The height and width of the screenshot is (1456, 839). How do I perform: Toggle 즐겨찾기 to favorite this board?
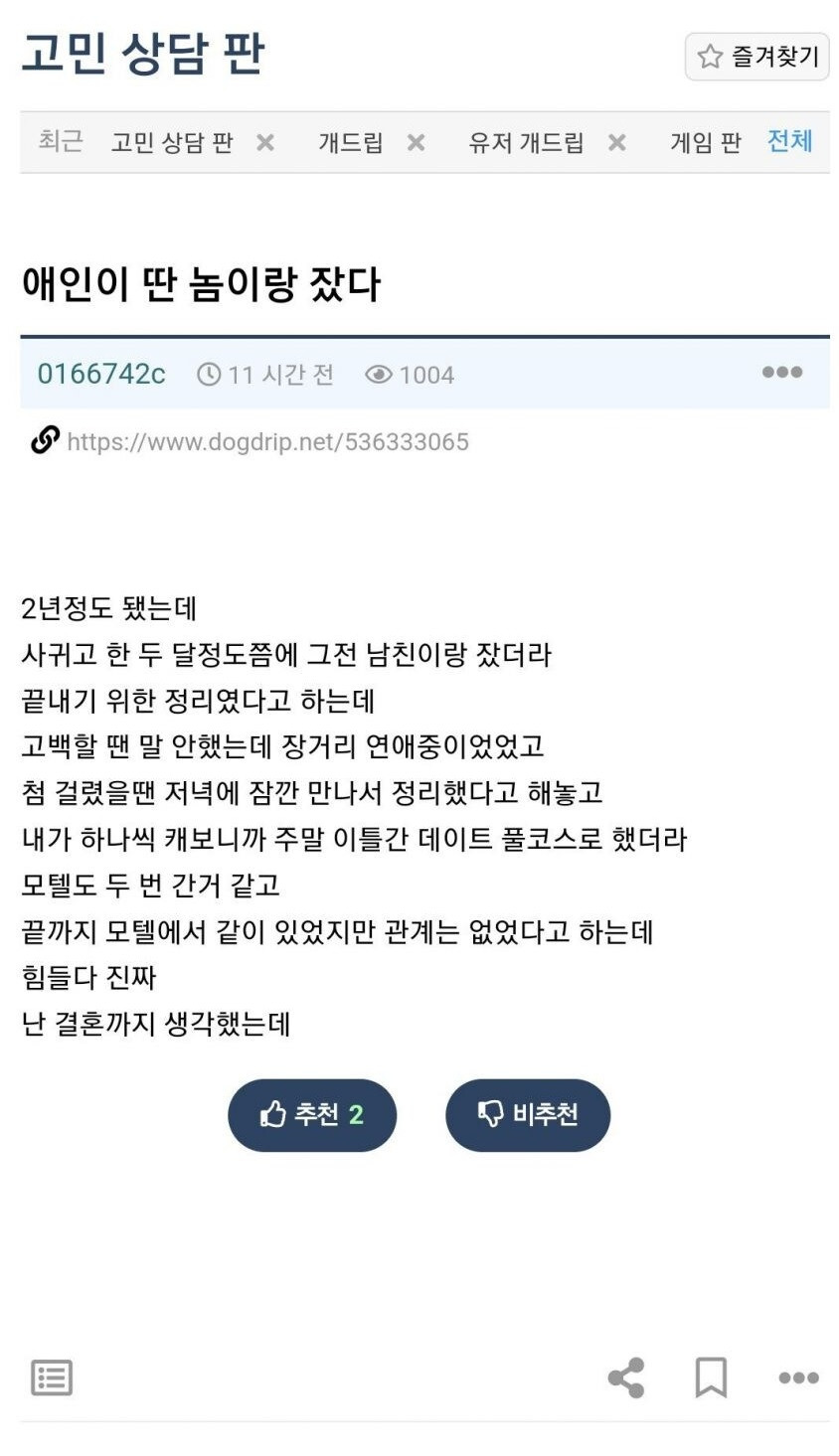[756, 56]
